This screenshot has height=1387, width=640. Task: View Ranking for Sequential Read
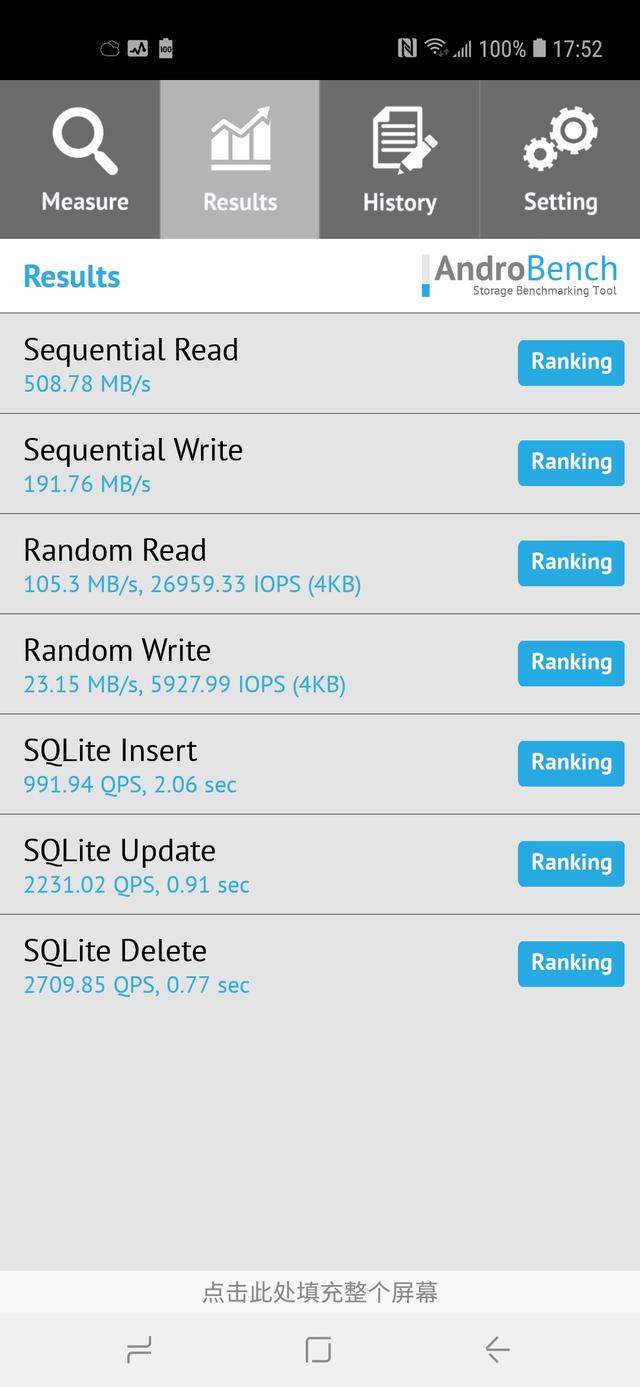click(x=571, y=362)
